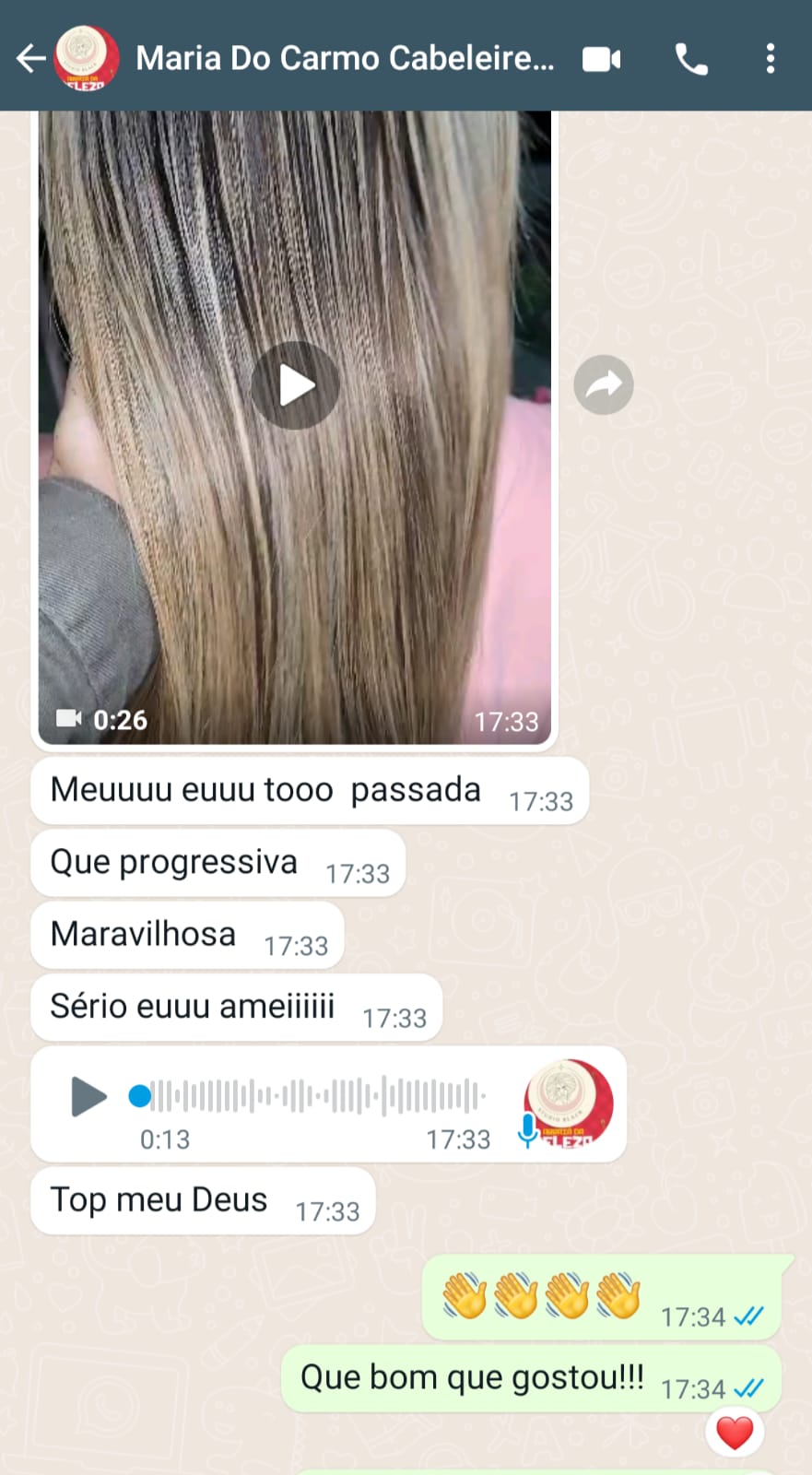Open Maria Do Carmo's contact info

[x=344, y=58]
